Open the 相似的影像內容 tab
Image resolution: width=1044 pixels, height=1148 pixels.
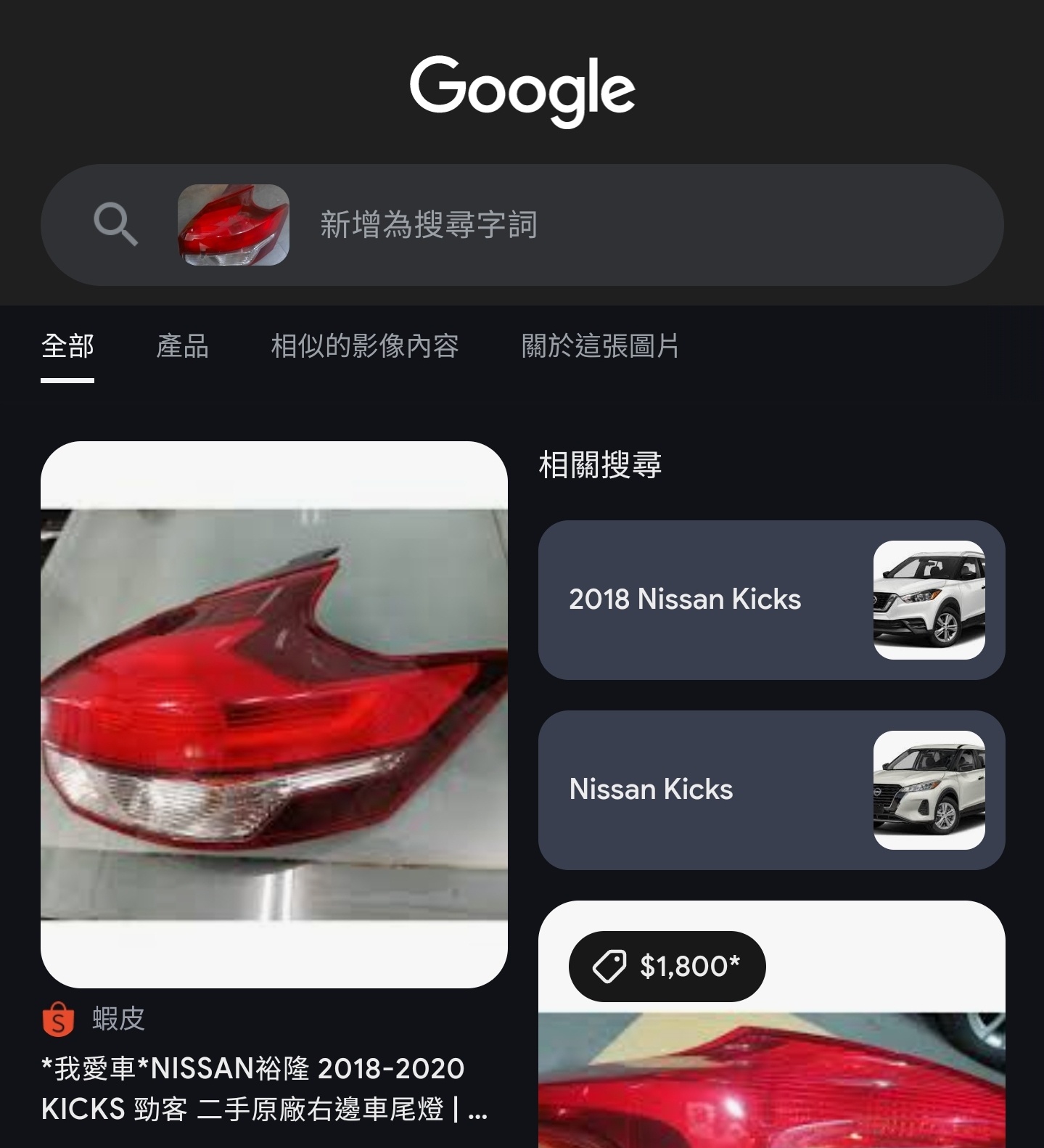pos(365,346)
